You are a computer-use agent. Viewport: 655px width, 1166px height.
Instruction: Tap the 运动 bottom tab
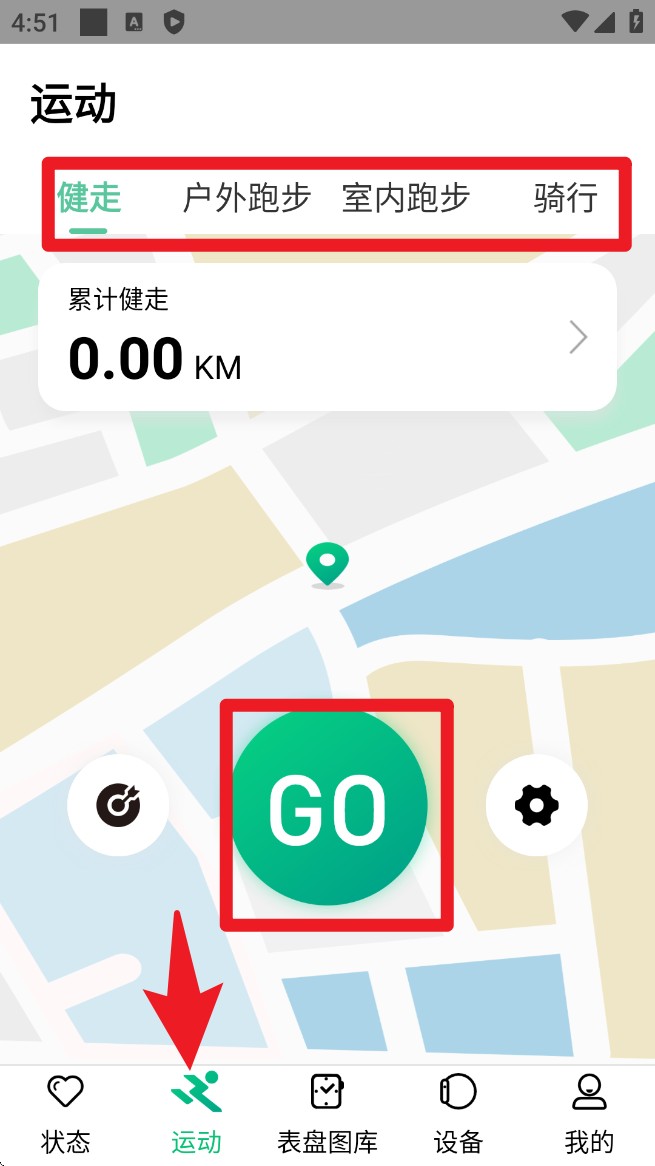coord(196,1114)
